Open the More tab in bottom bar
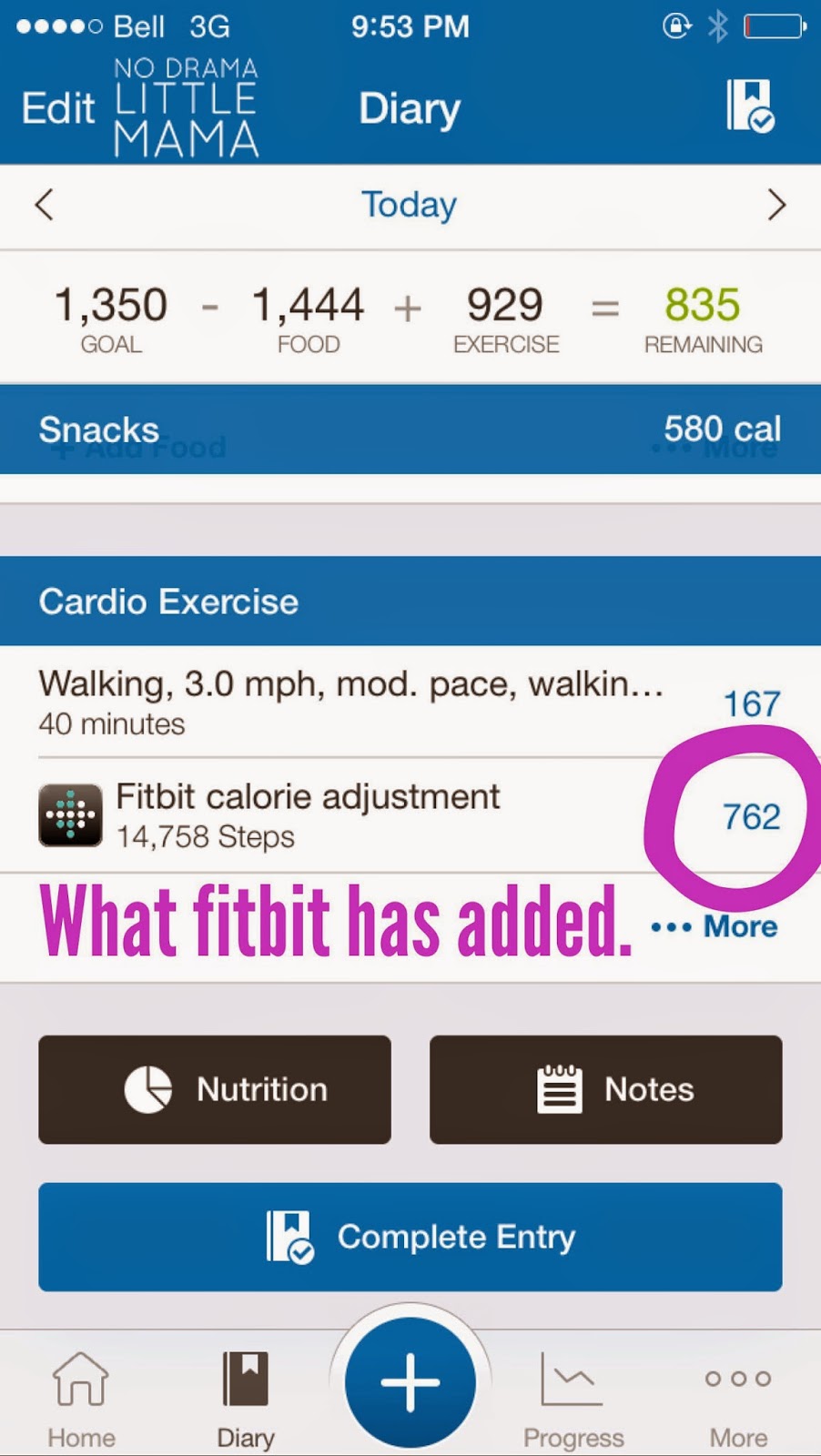Screen dimensions: 821x1456 (x=738, y=1399)
